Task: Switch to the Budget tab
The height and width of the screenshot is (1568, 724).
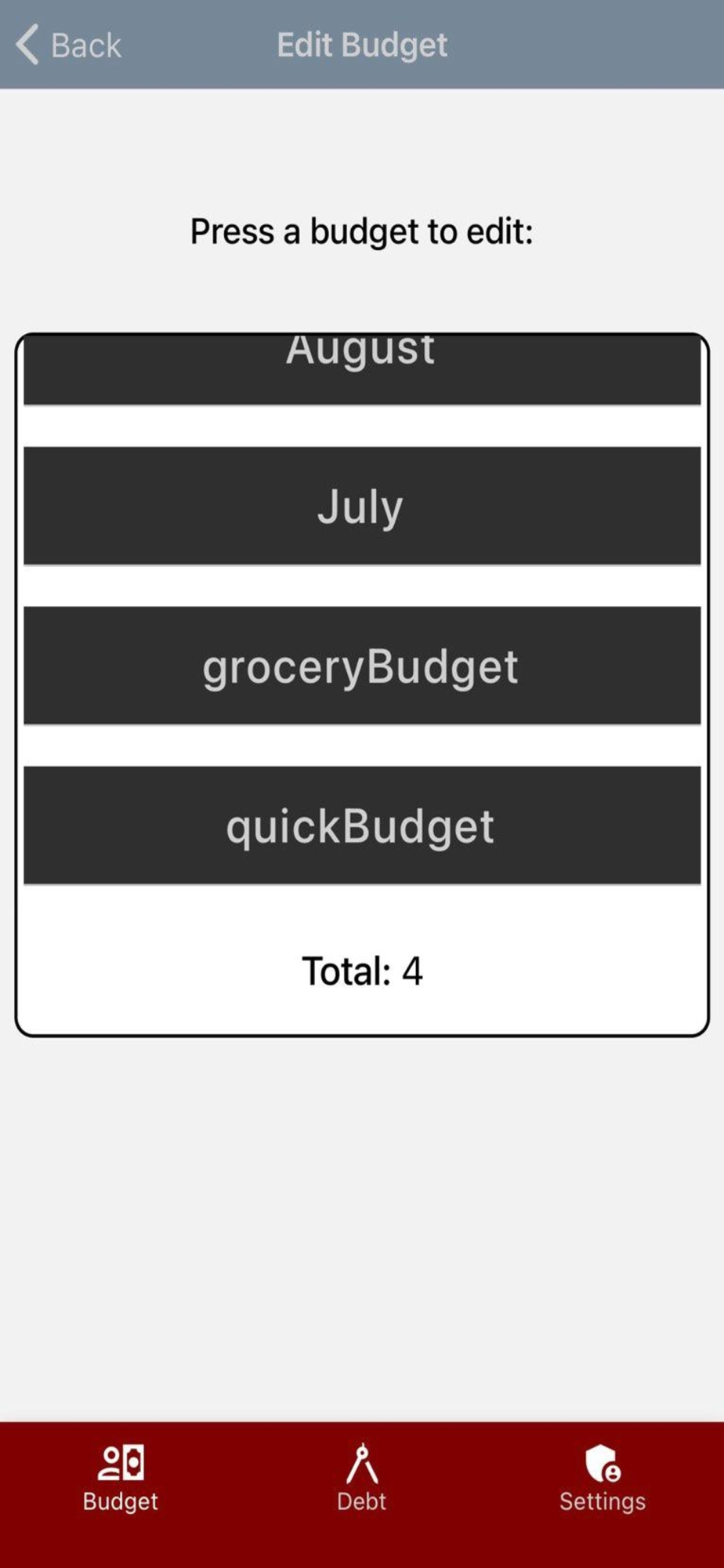Action: pyautogui.click(x=121, y=1478)
